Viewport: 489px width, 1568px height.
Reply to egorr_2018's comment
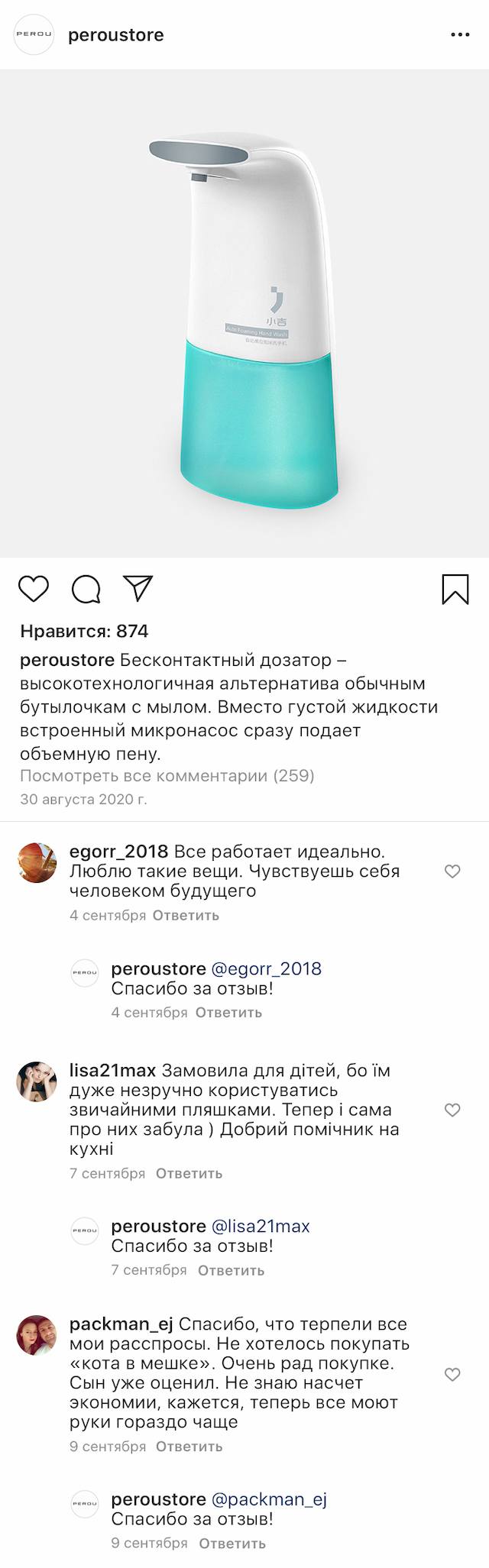click(x=186, y=915)
